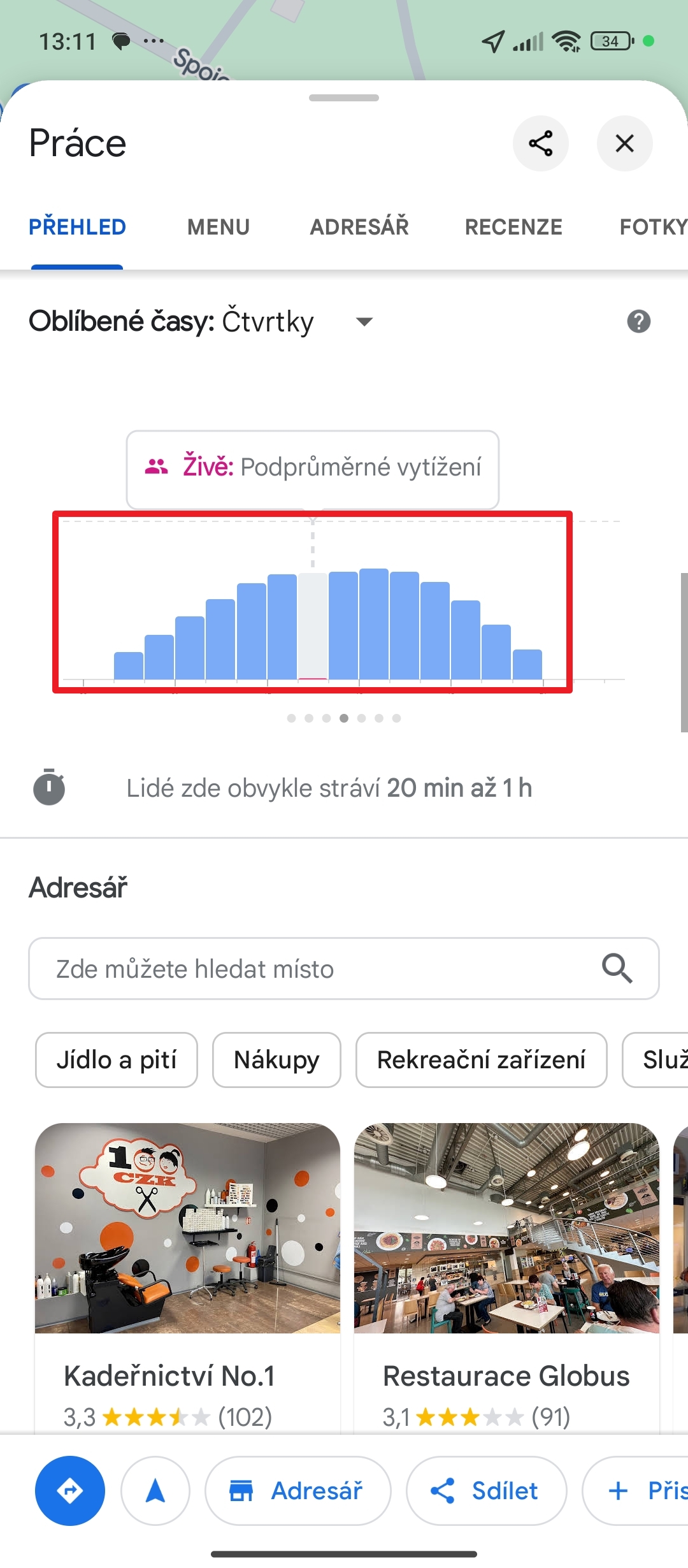The width and height of the screenshot is (688, 1568).
Task: Tap the bottom Adresář button
Action: [x=297, y=1491]
